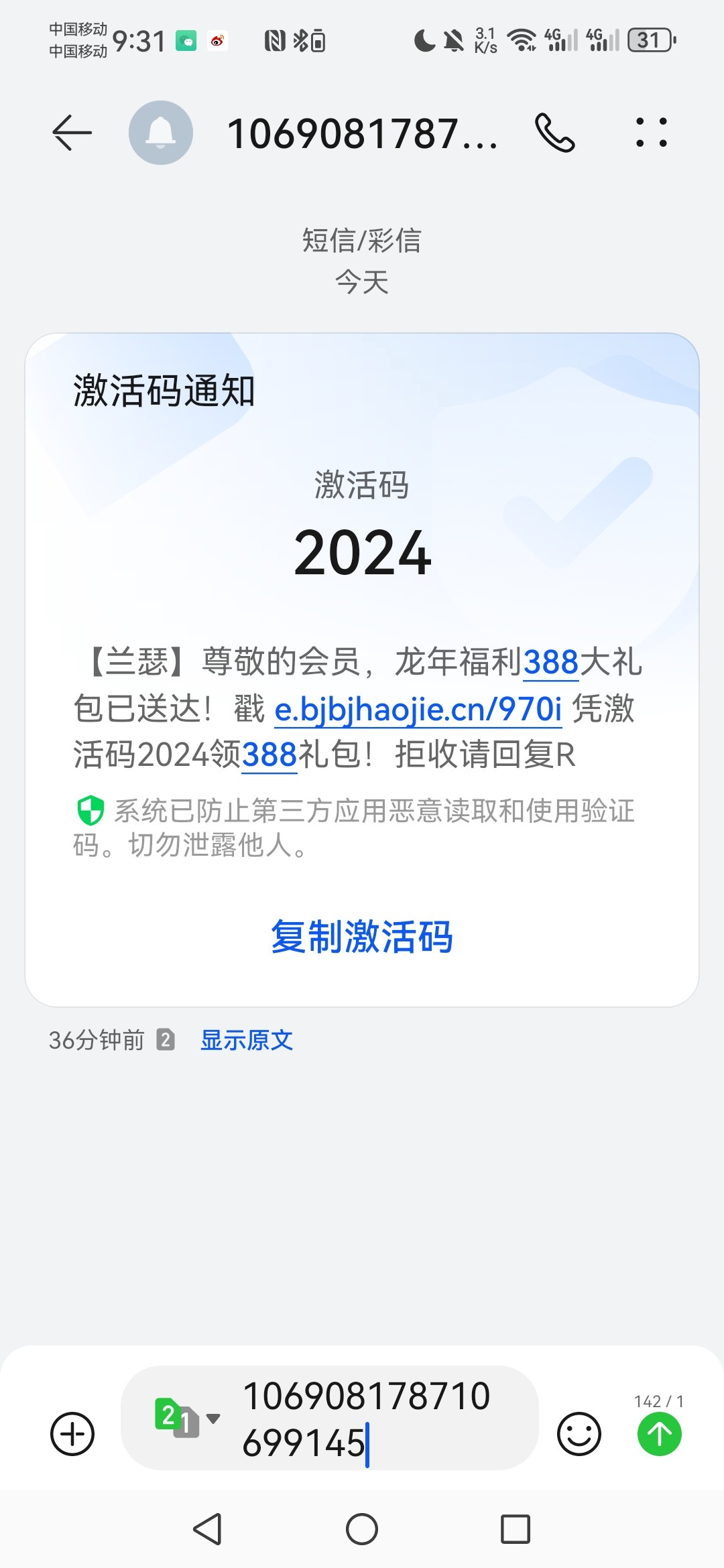Viewport: 724px width, 1568px height.
Task: Go back to the message list
Action: coord(72,132)
